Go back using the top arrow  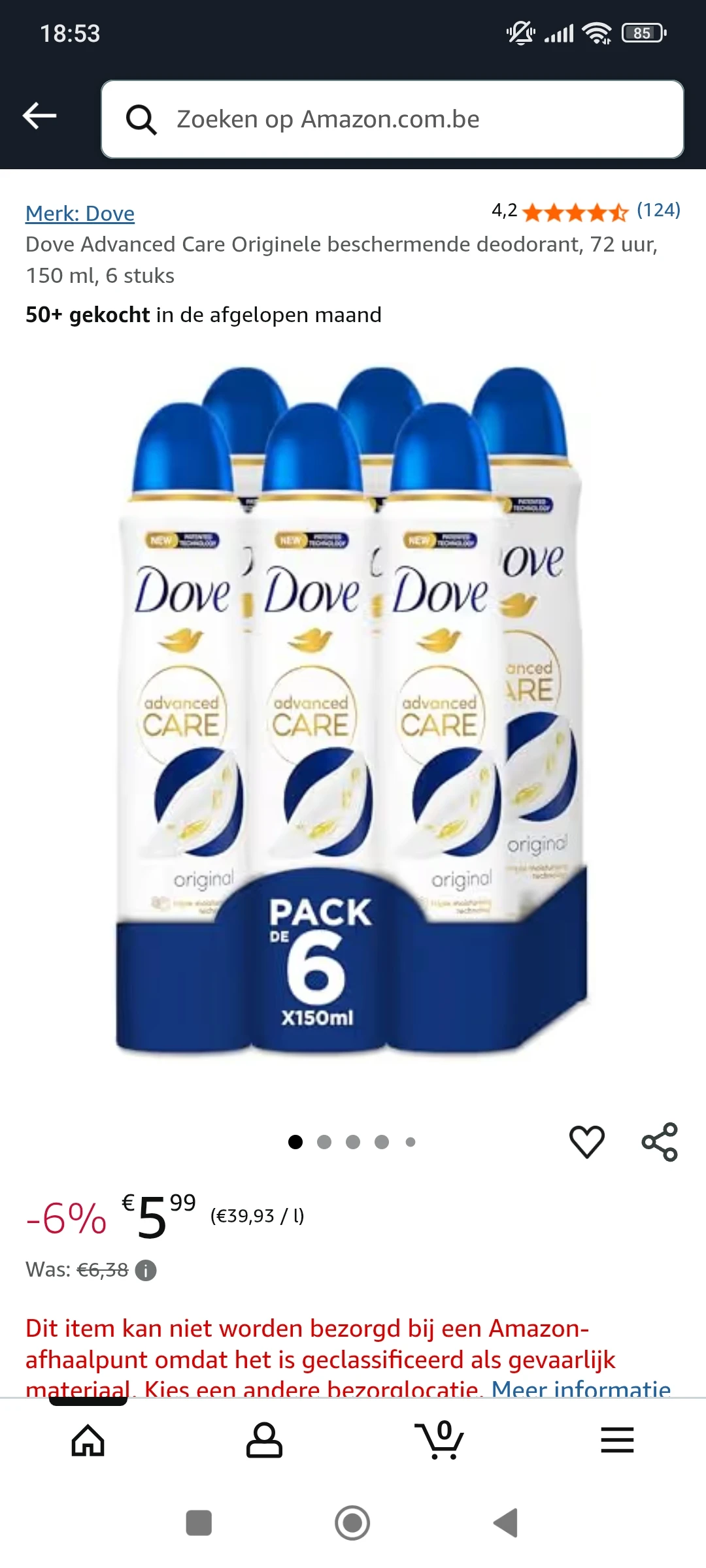pos(39,116)
